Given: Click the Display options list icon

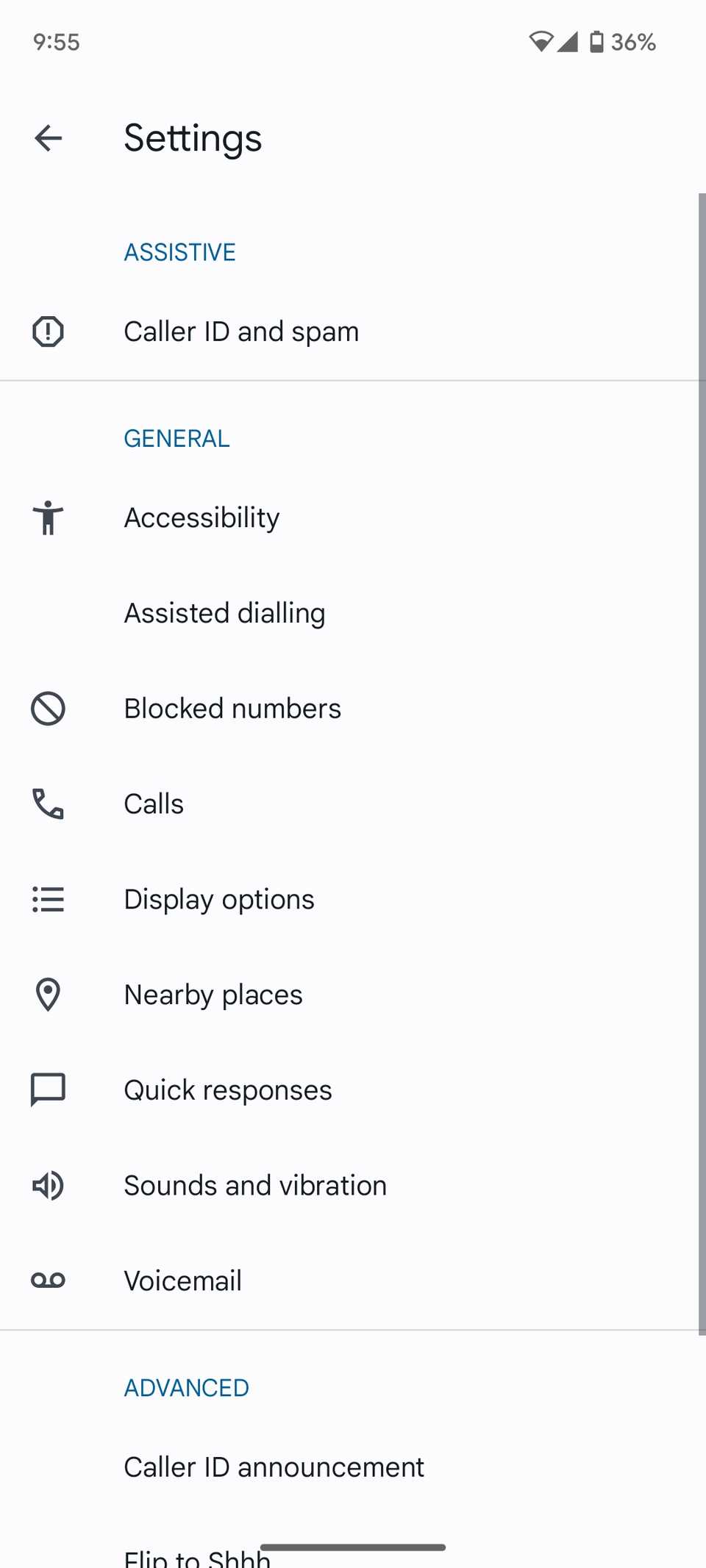Looking at the screenshot, I should click(47, 899).
